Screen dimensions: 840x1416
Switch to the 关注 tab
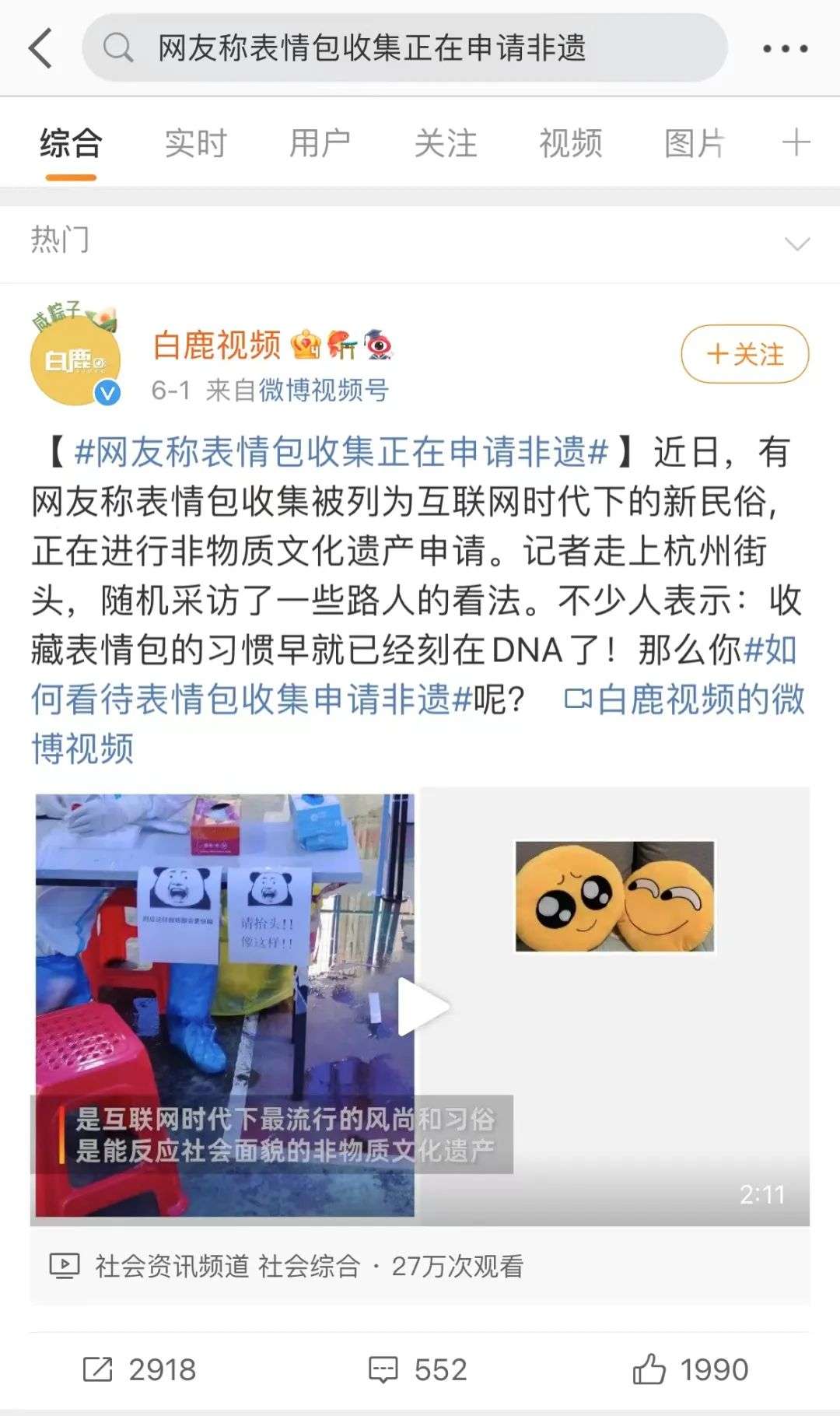click(x=445, y=144)
